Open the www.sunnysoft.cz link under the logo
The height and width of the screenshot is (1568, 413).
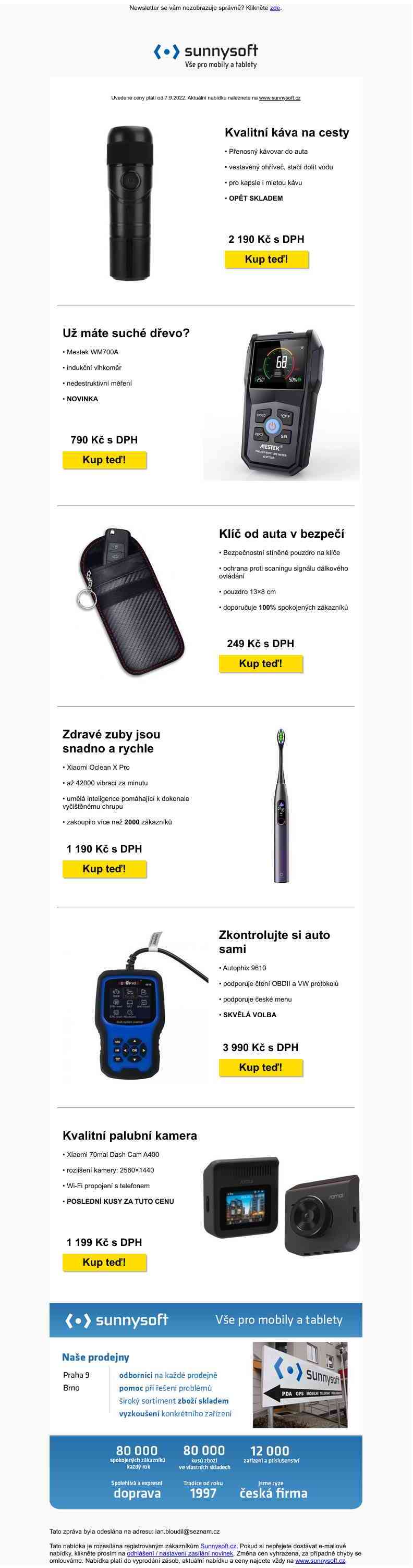coord(280,98)
